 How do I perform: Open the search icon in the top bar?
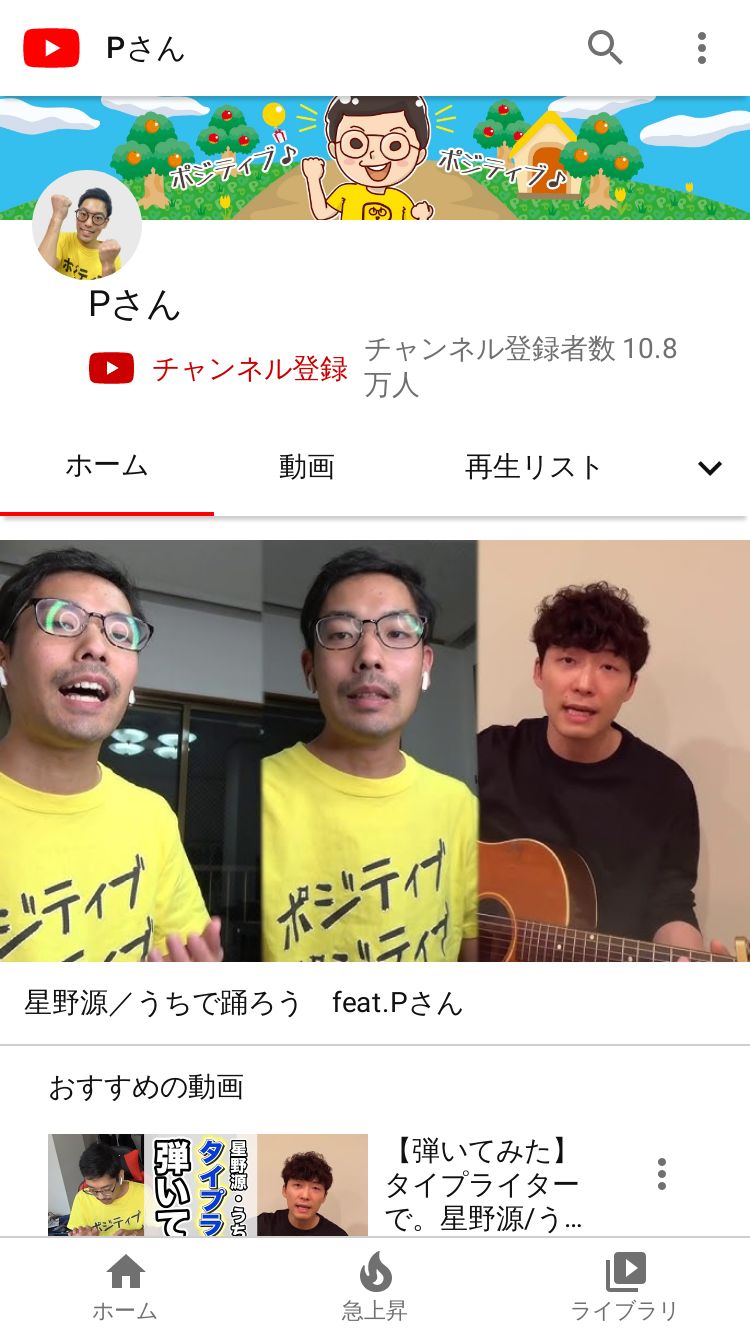point(604,47)
